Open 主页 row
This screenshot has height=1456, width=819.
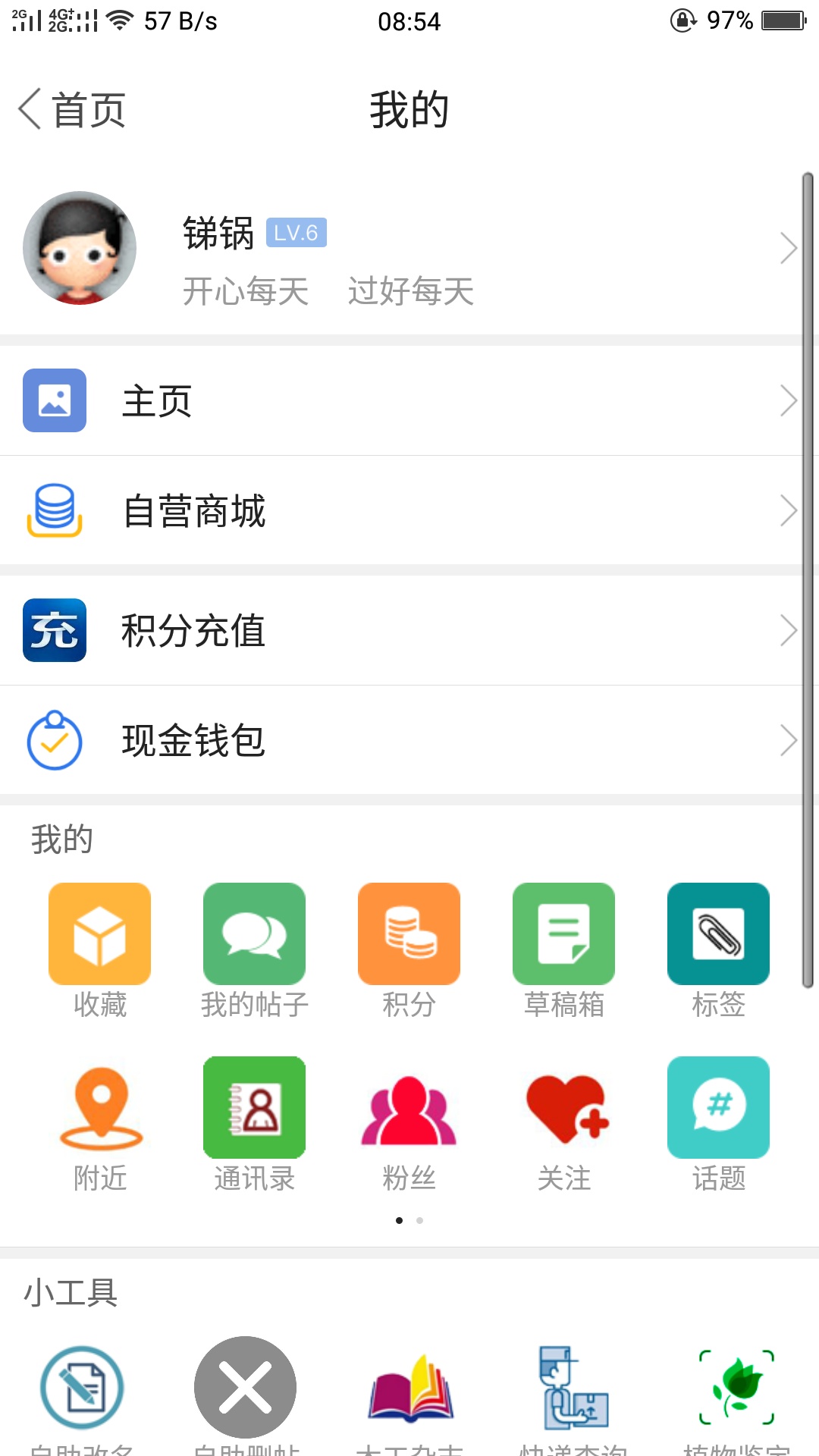pyautogui.click(x=409, y=400)
